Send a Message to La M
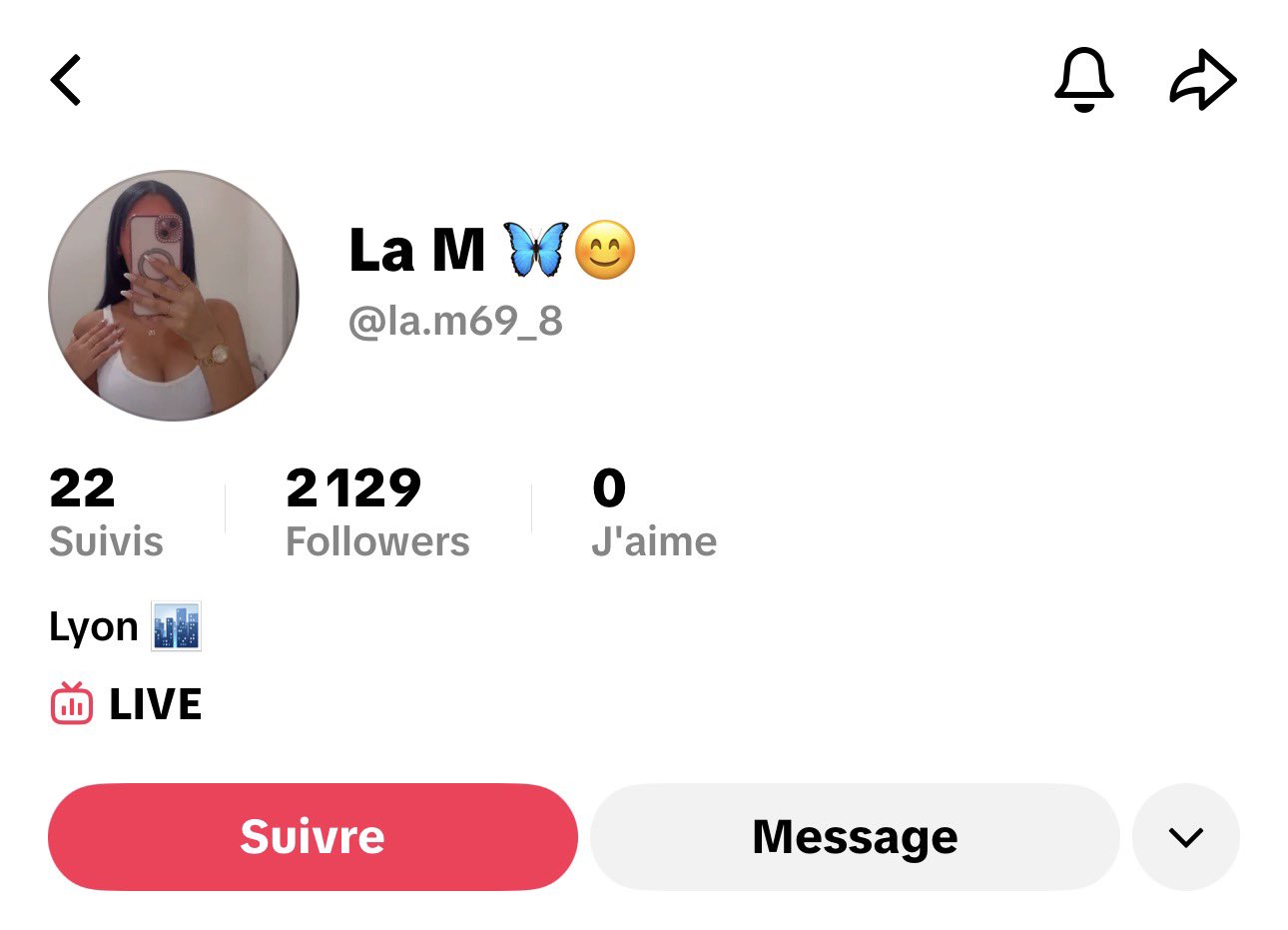The width and height of the screenshot is (1288, 930). click(855, 837)
